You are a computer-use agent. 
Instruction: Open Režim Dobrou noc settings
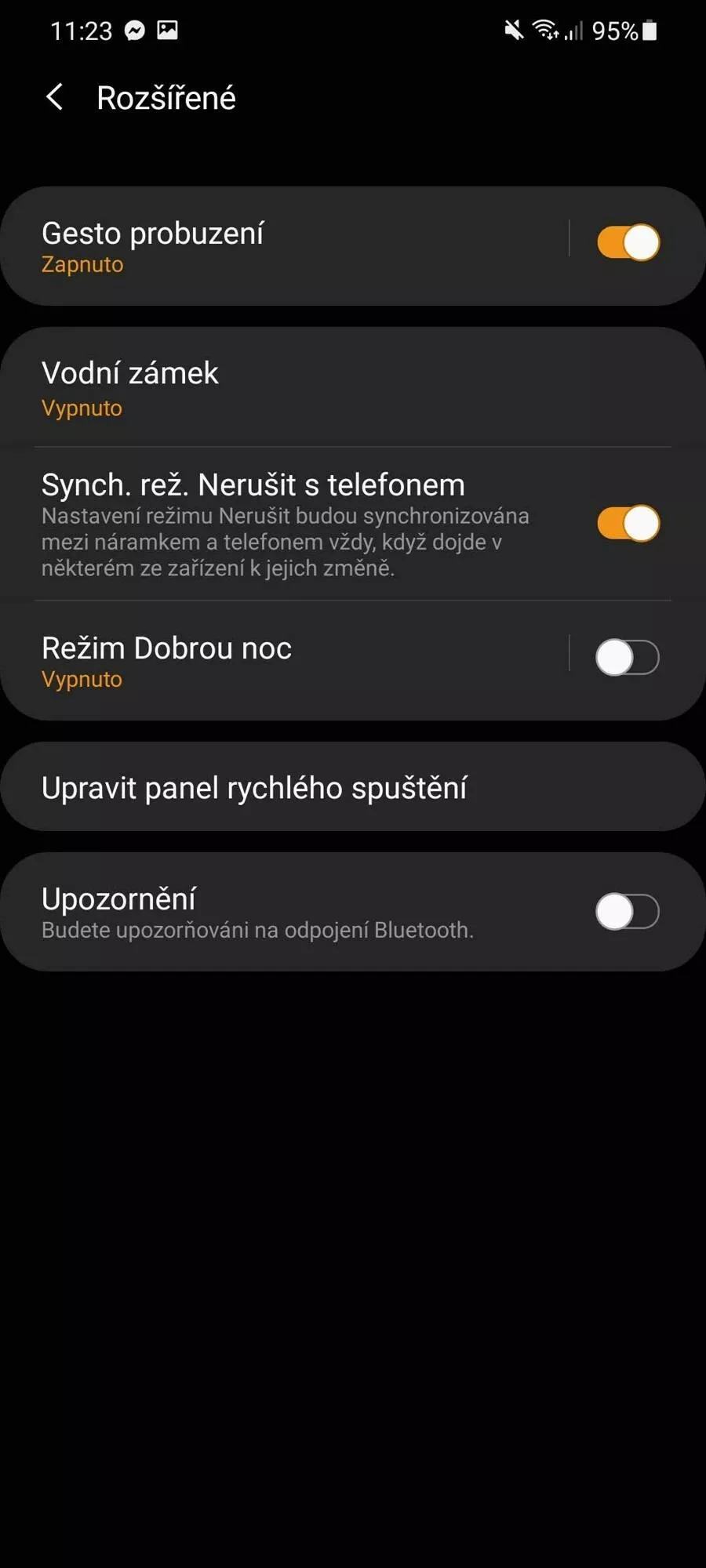click(282, 661)
